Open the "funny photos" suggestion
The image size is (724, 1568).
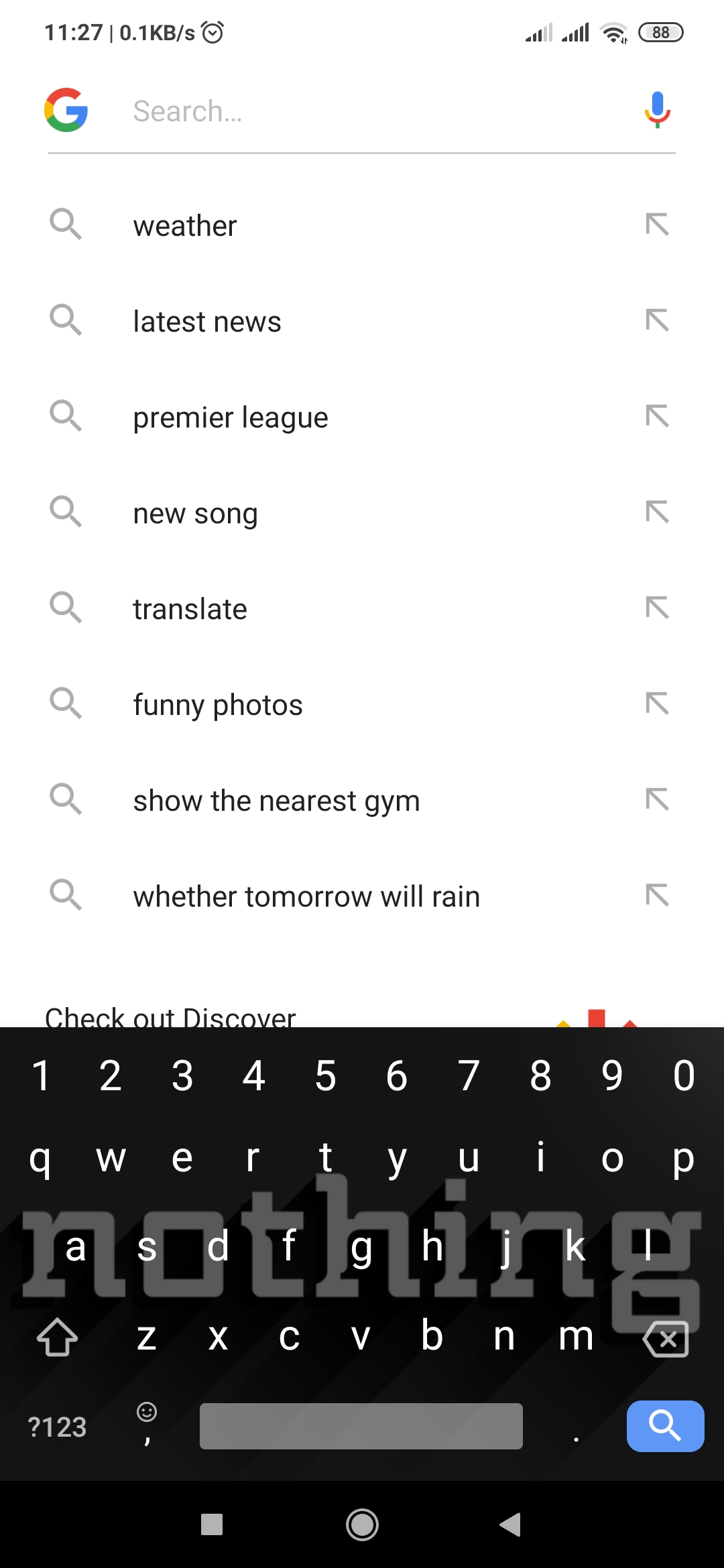218,705
